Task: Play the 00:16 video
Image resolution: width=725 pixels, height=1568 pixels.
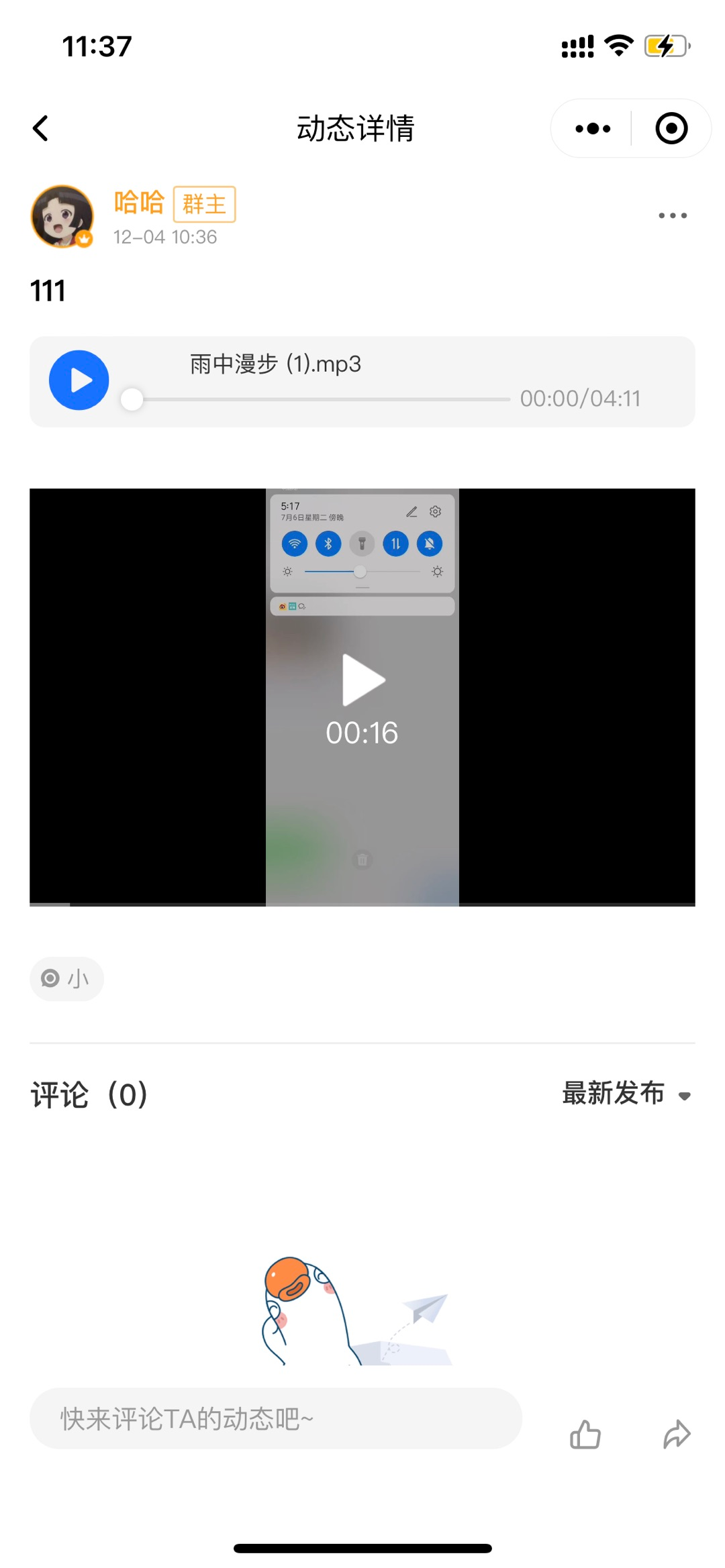Action: tap(362, 680)
